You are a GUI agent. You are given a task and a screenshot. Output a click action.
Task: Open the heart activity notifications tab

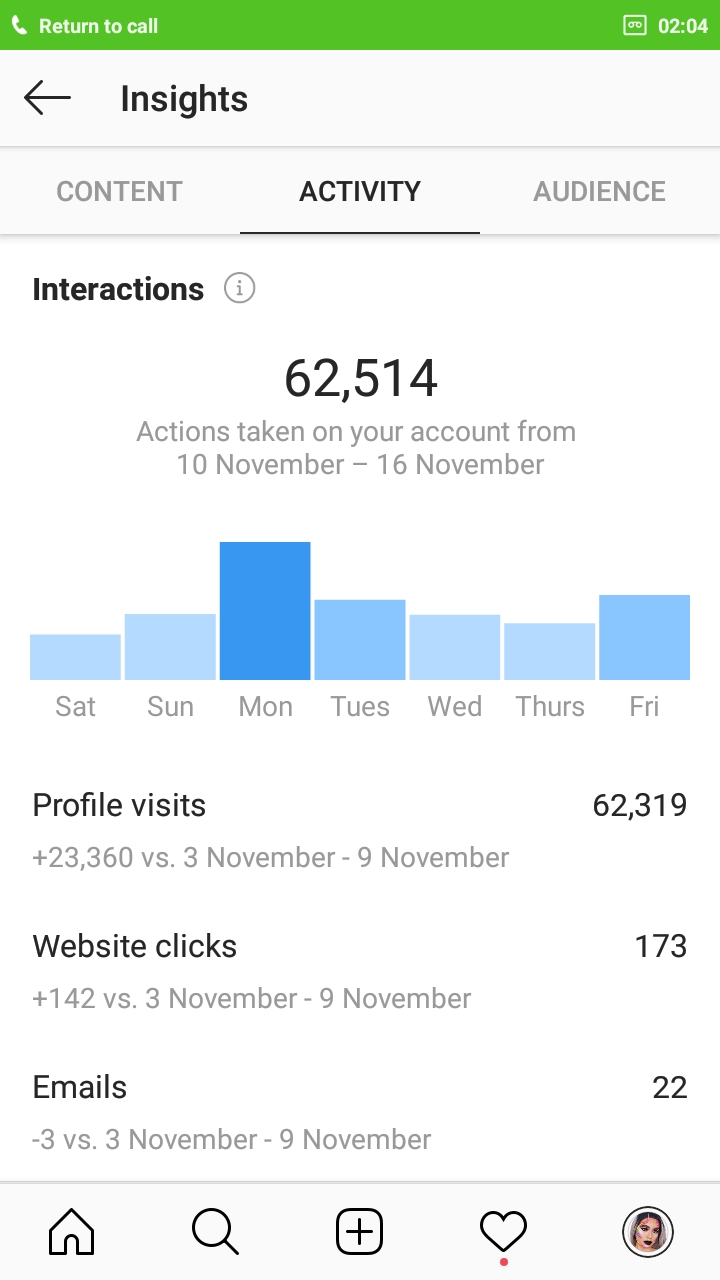point(504,1231)
